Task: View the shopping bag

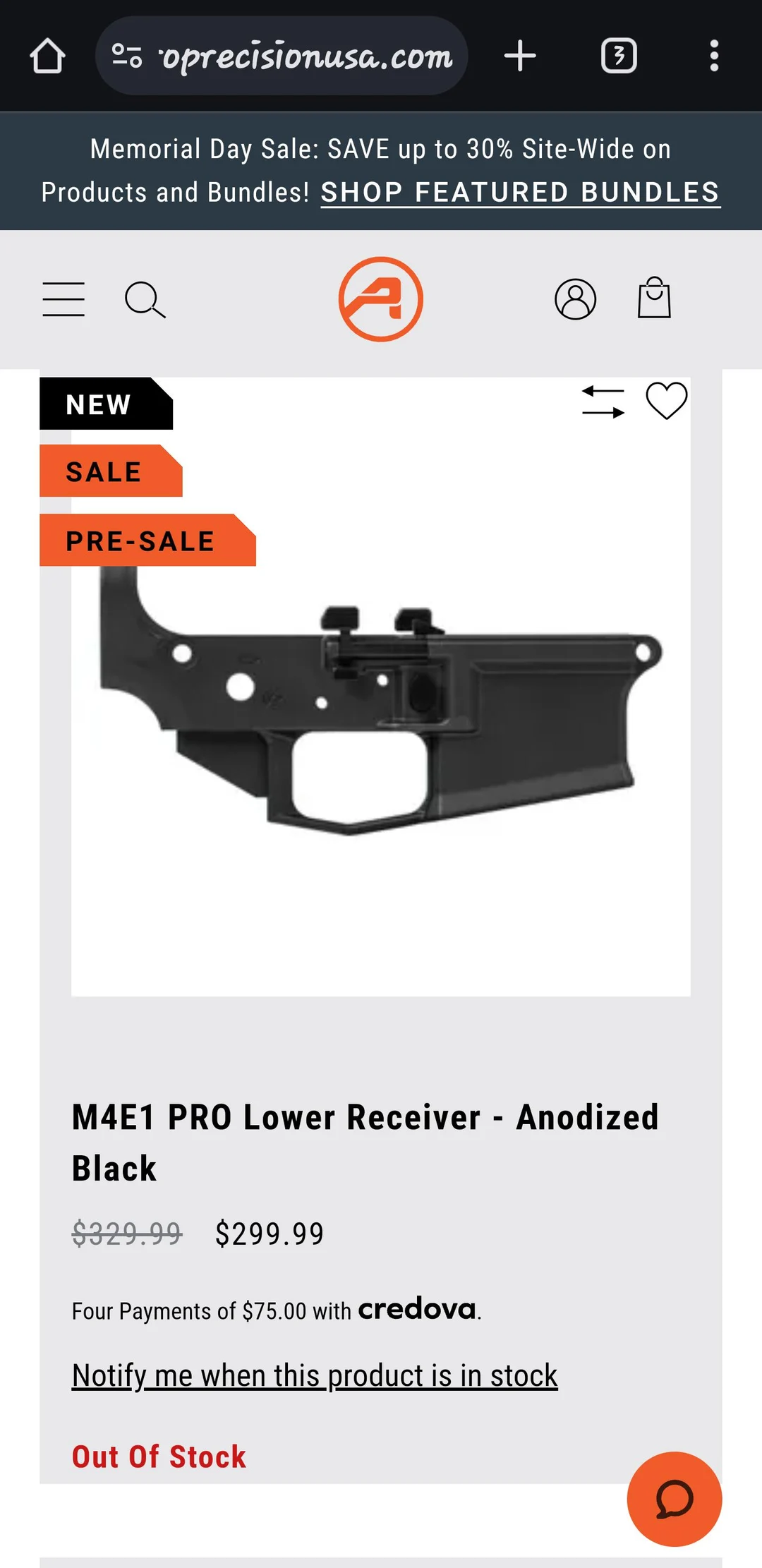Action: (x=654, y=299)
